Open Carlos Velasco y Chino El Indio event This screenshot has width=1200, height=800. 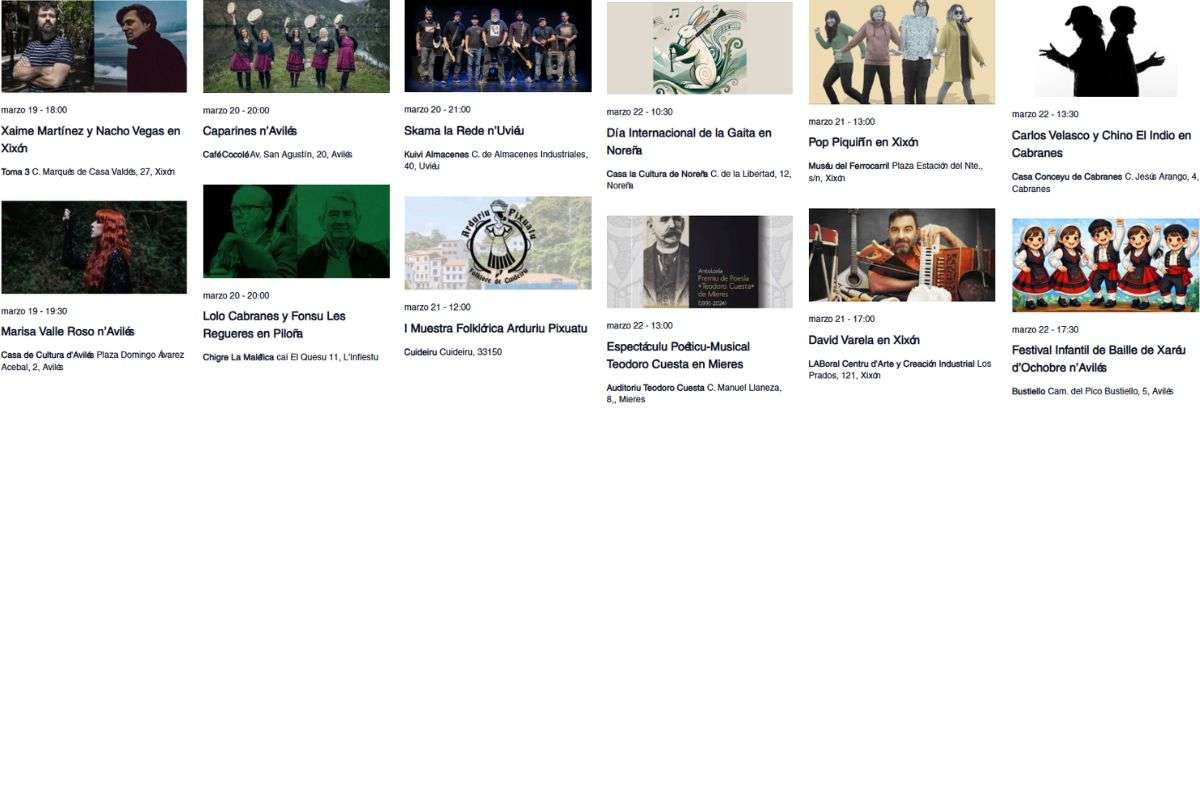(1101, 144)
